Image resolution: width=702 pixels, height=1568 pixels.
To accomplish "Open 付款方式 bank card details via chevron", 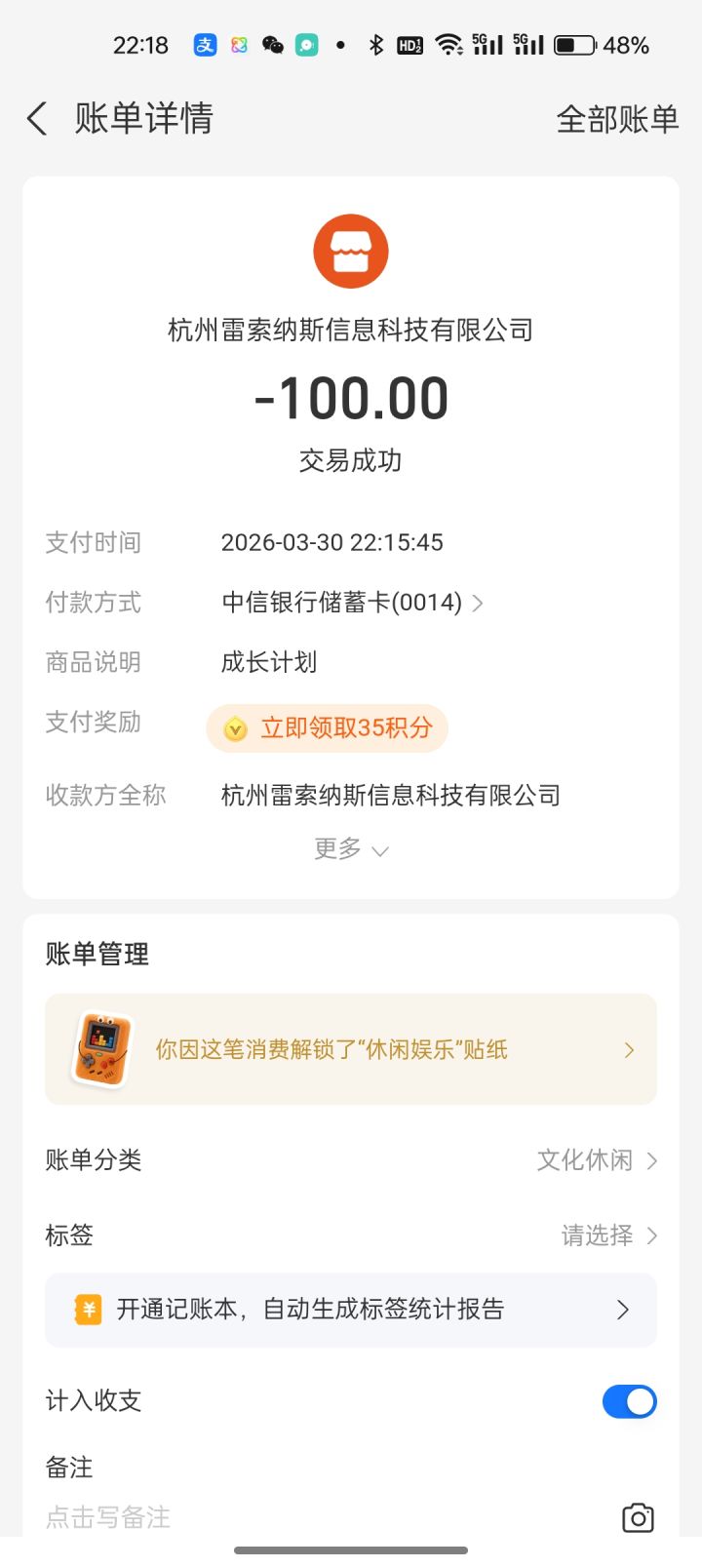I will pos(477,603).
